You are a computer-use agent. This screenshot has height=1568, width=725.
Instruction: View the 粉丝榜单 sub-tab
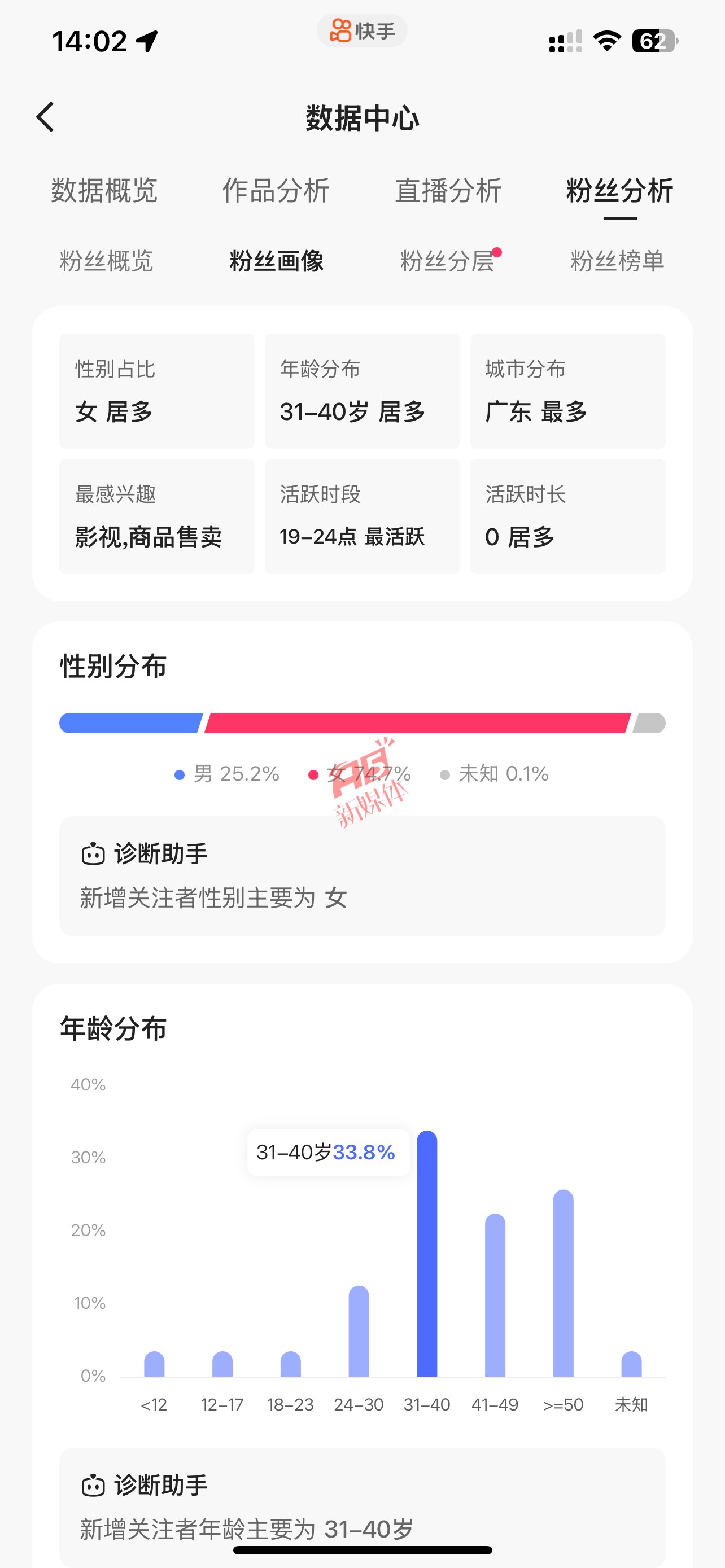617,261
